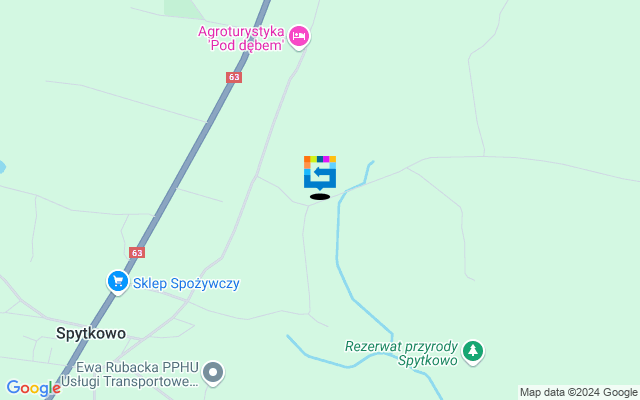
Task: Open Rezerwat przyrody Spytkowo park marker
Action: [x=472, y=352]
